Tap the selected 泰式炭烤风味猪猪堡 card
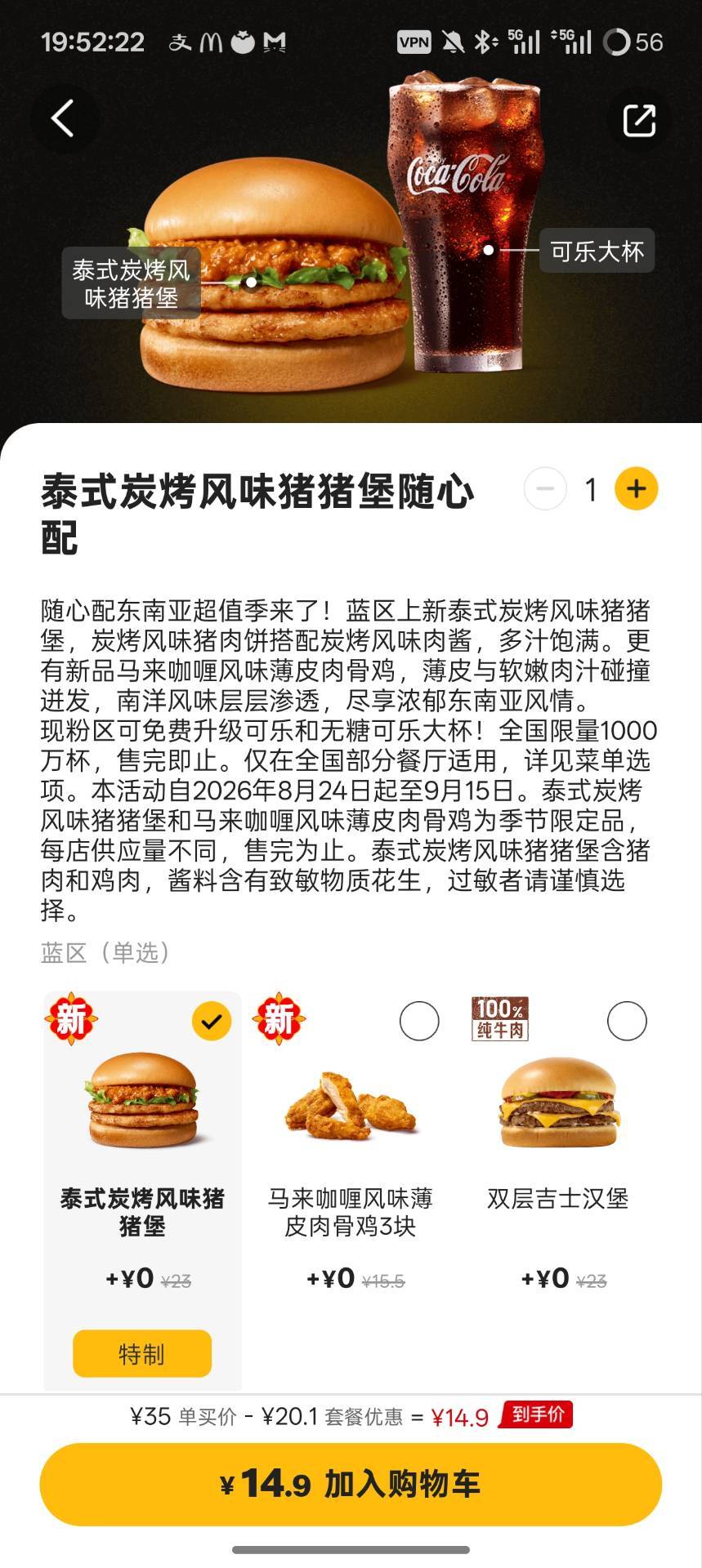This screenshot has width=702, height=1568. click(x=142, y=1153)
